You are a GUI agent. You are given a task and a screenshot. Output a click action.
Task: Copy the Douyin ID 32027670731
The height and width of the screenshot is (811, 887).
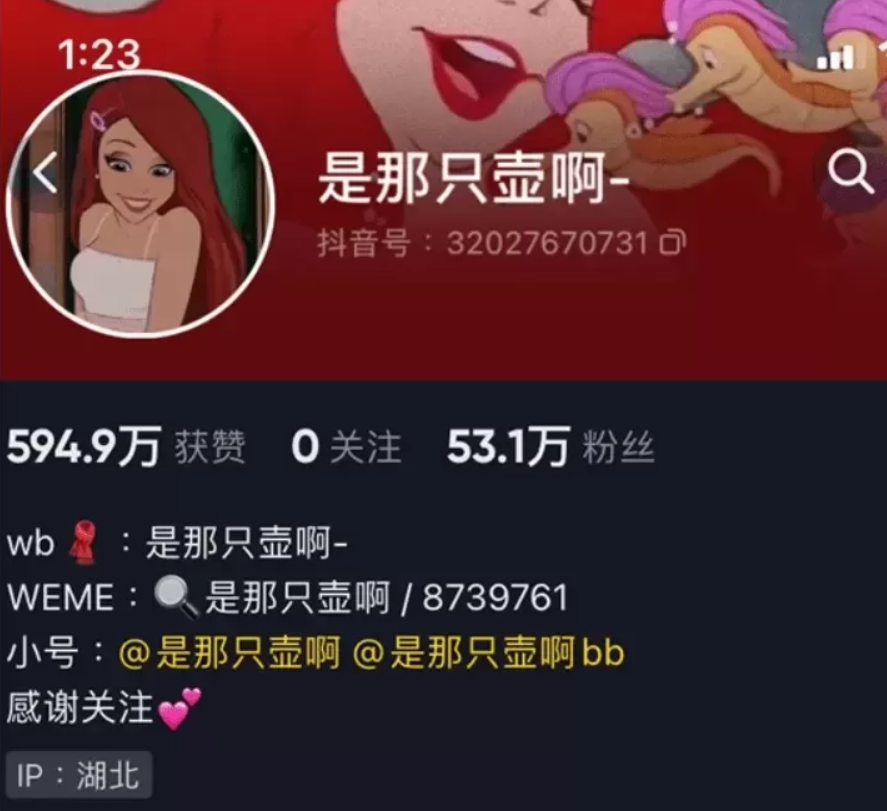point(674,243)
